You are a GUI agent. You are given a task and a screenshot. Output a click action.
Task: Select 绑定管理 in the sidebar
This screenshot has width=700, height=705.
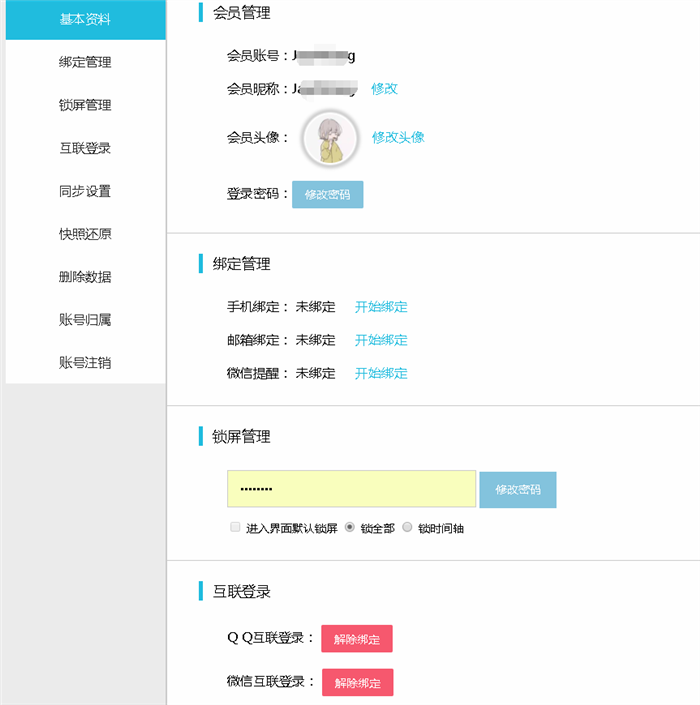tap(85, 62)
